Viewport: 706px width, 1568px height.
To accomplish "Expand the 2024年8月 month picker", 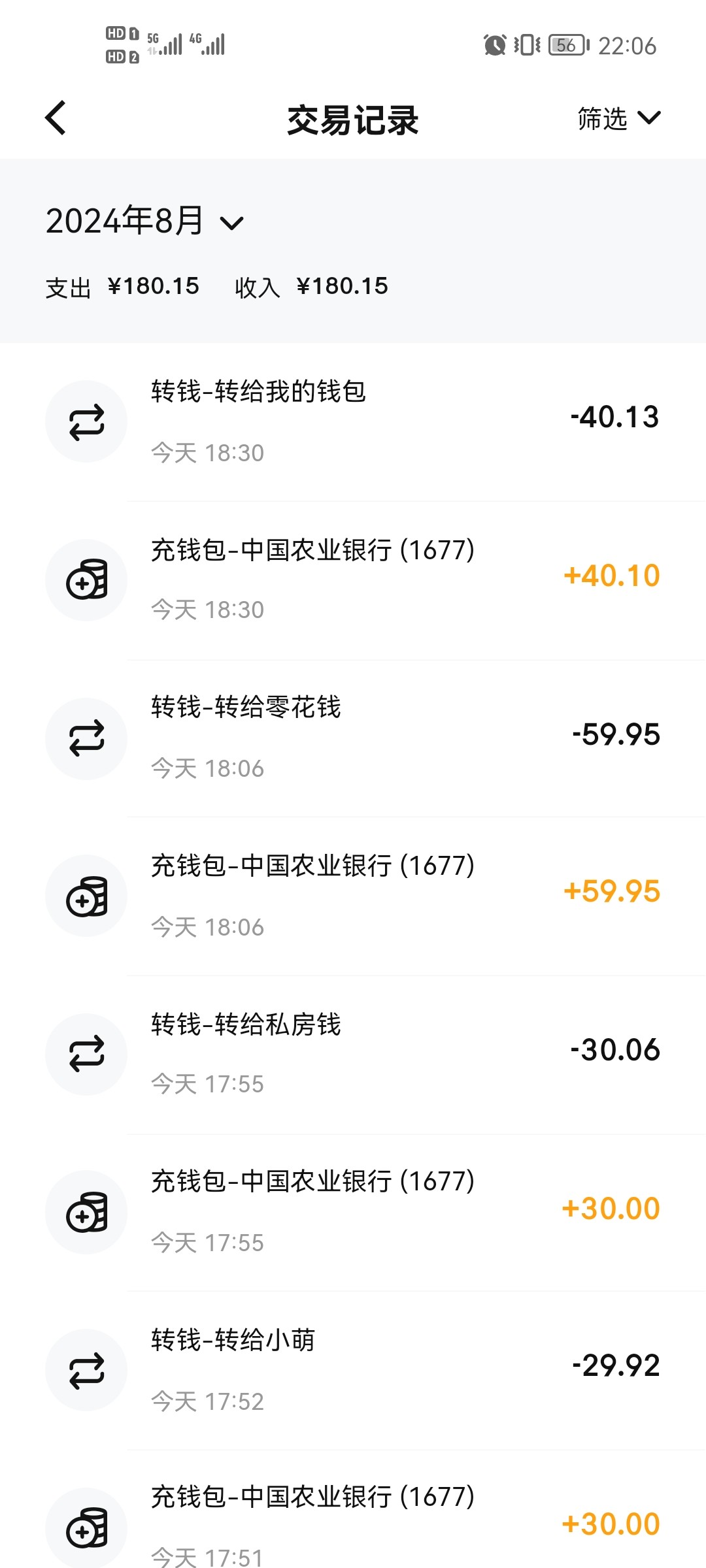I will [144, 221].
